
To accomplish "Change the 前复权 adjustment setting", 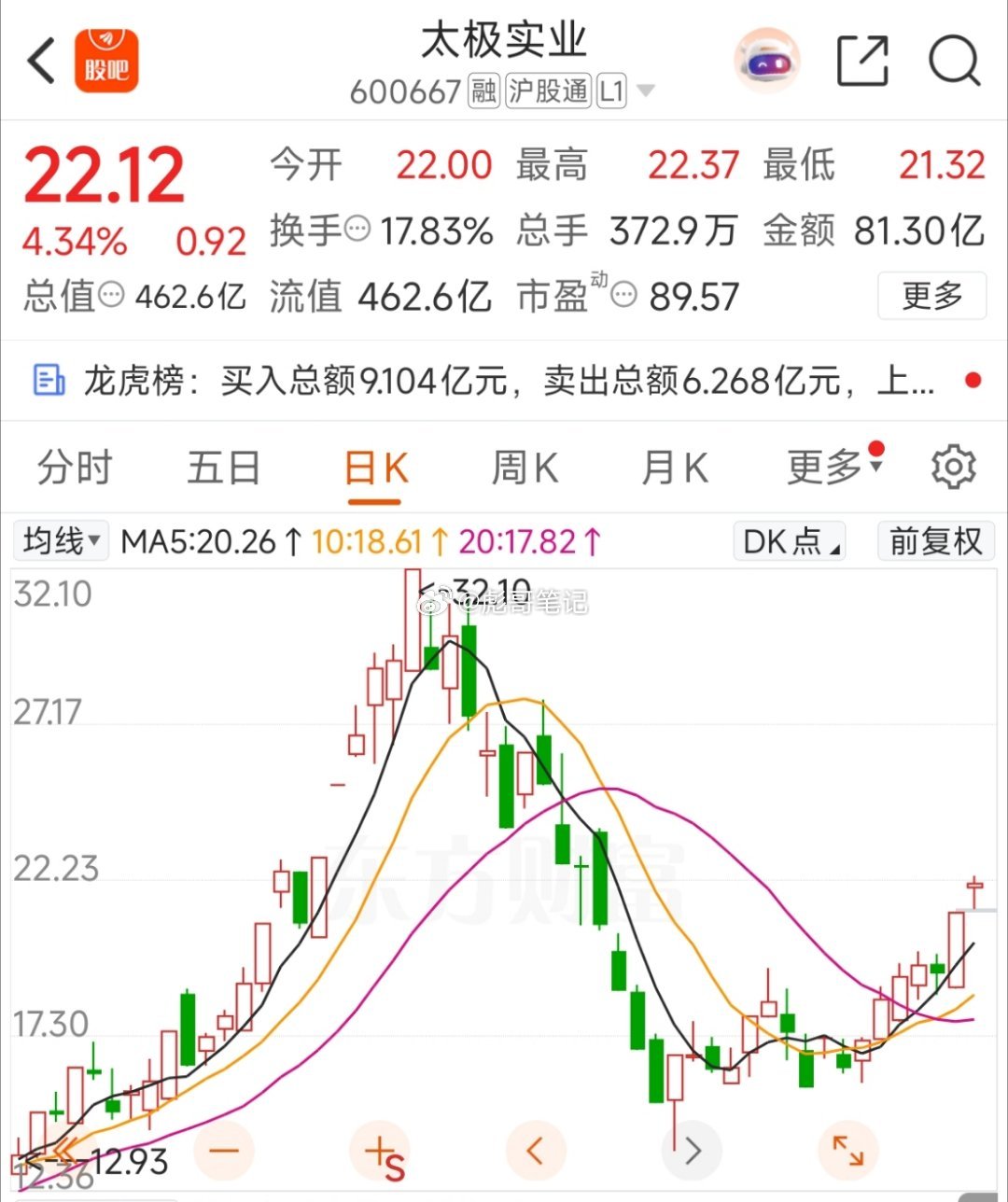I will click(x=935, y=540).
